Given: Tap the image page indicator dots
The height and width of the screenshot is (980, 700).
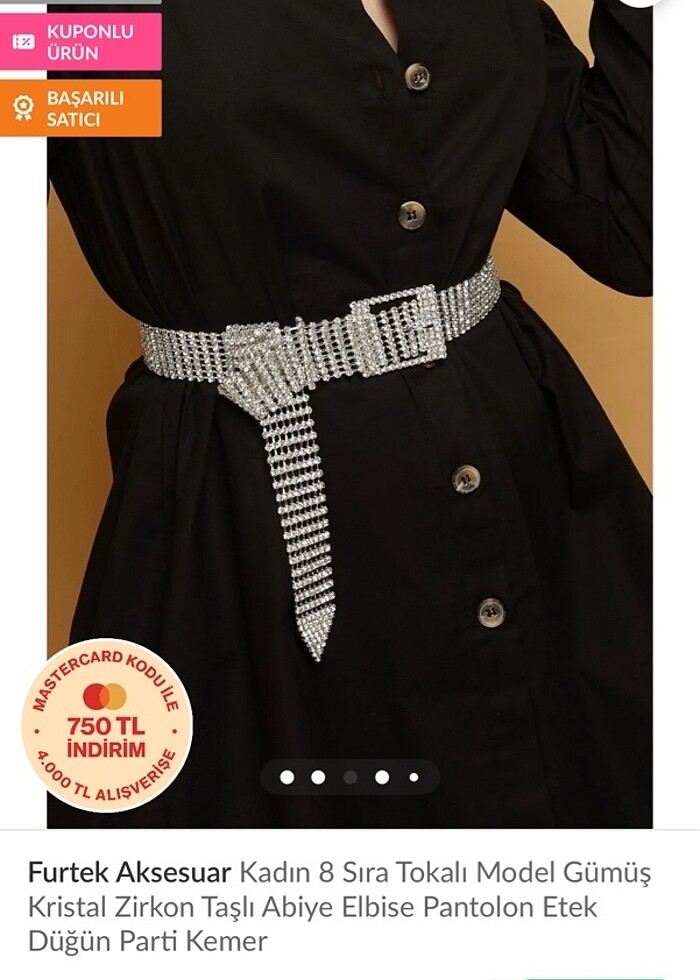Looking at the screenshot, I should click(350, 777).
